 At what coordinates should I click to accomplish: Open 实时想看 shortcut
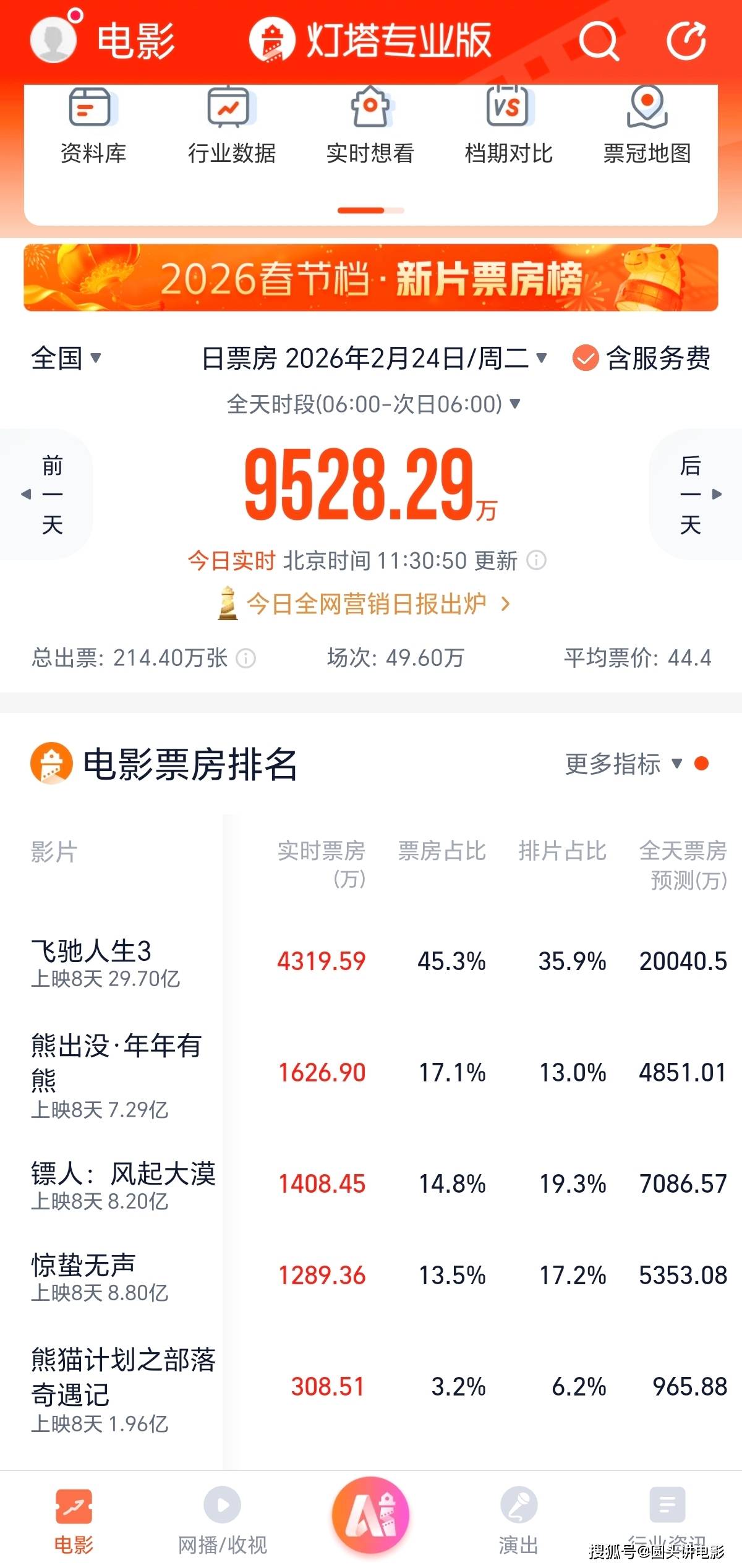coord(370,126)
